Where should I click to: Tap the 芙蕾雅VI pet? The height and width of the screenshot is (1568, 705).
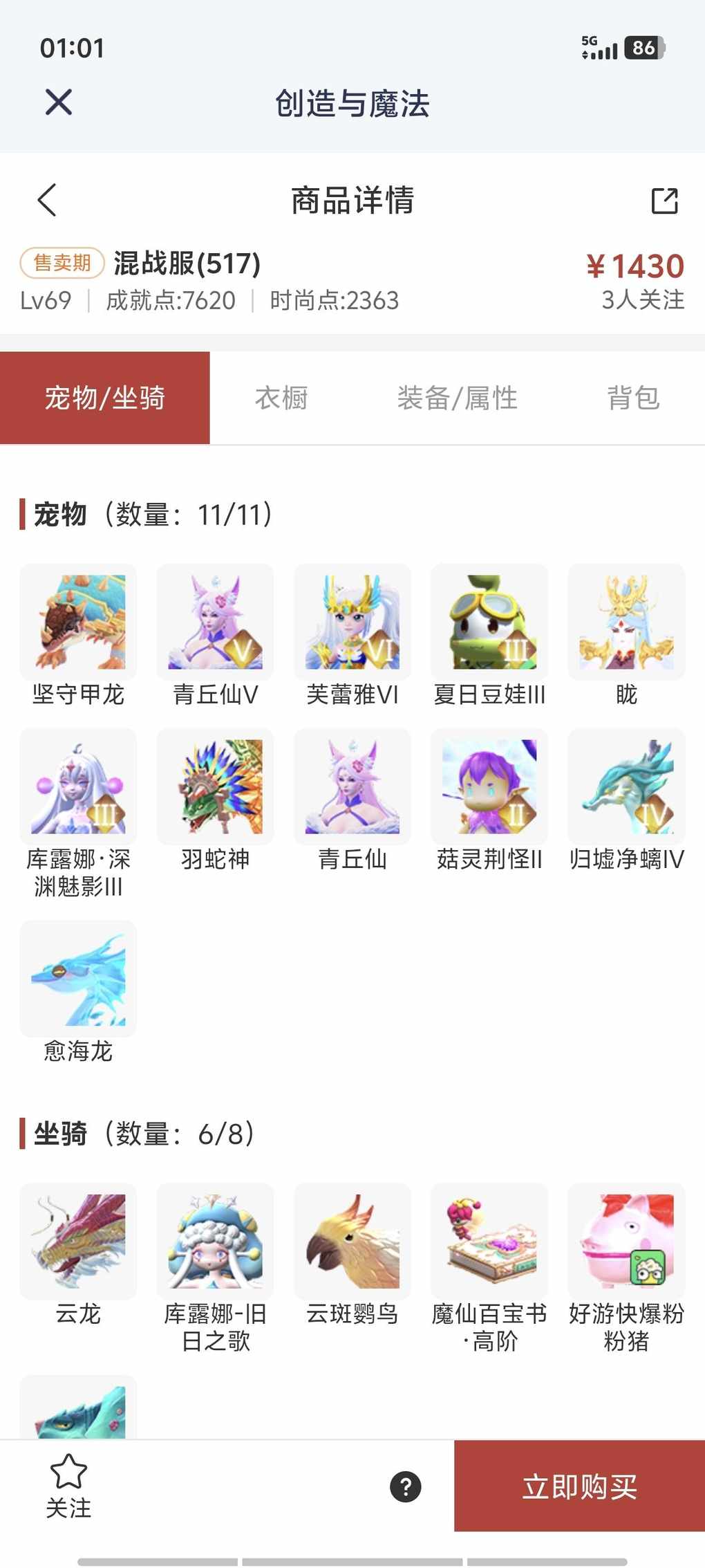coord(352,622)
